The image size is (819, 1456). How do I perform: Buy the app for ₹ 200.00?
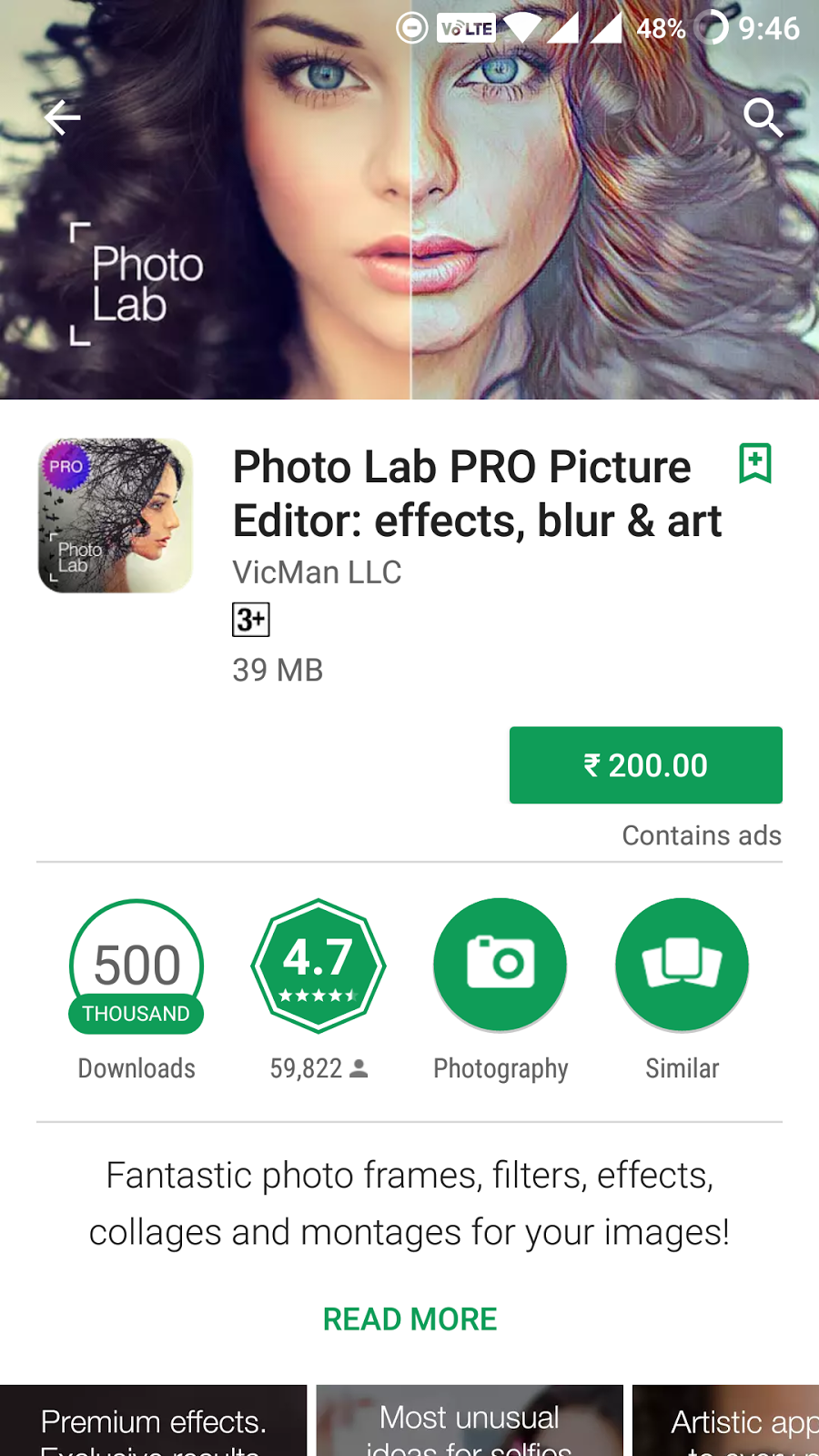(645, 765)
